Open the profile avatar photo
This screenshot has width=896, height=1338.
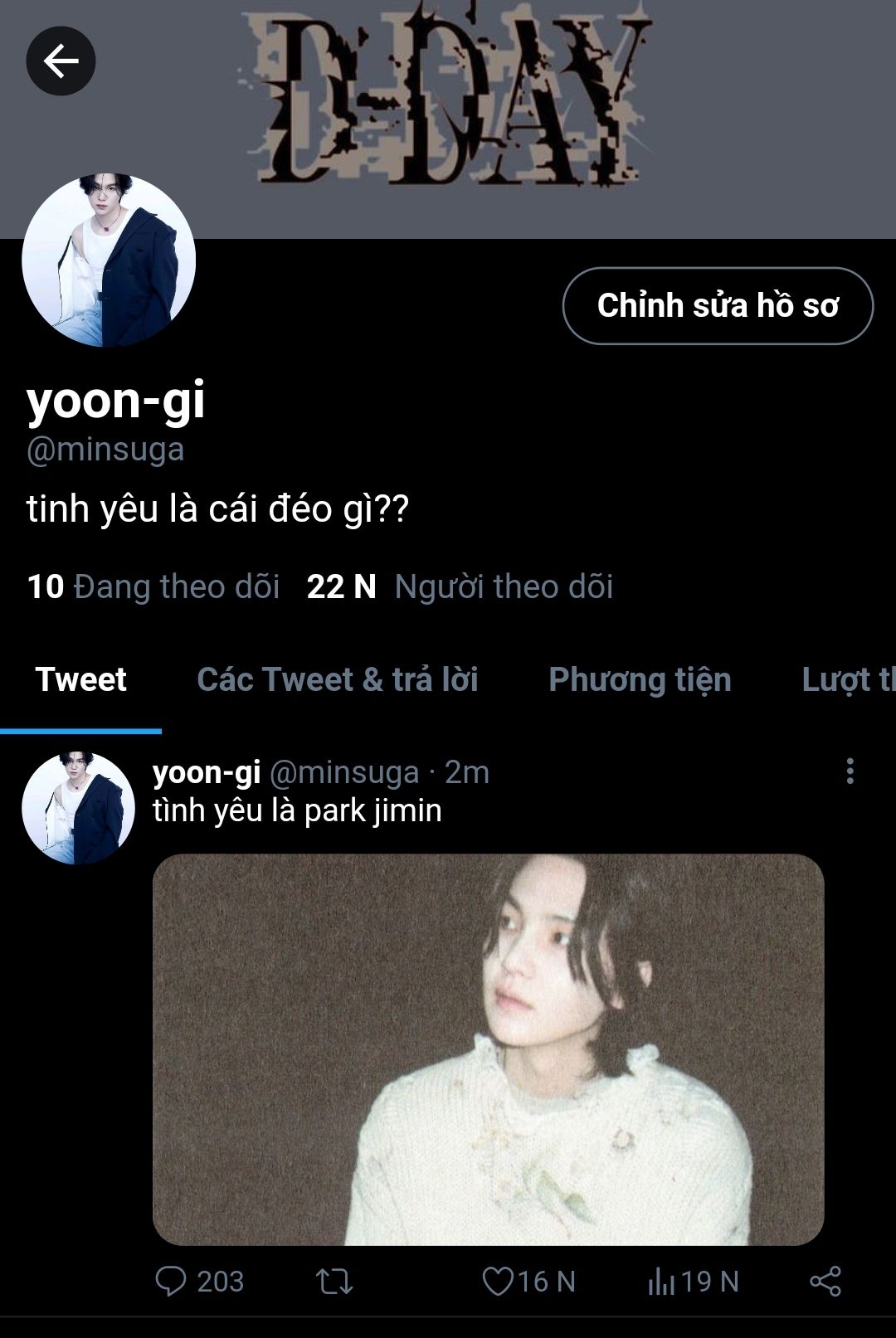[109, 260]
